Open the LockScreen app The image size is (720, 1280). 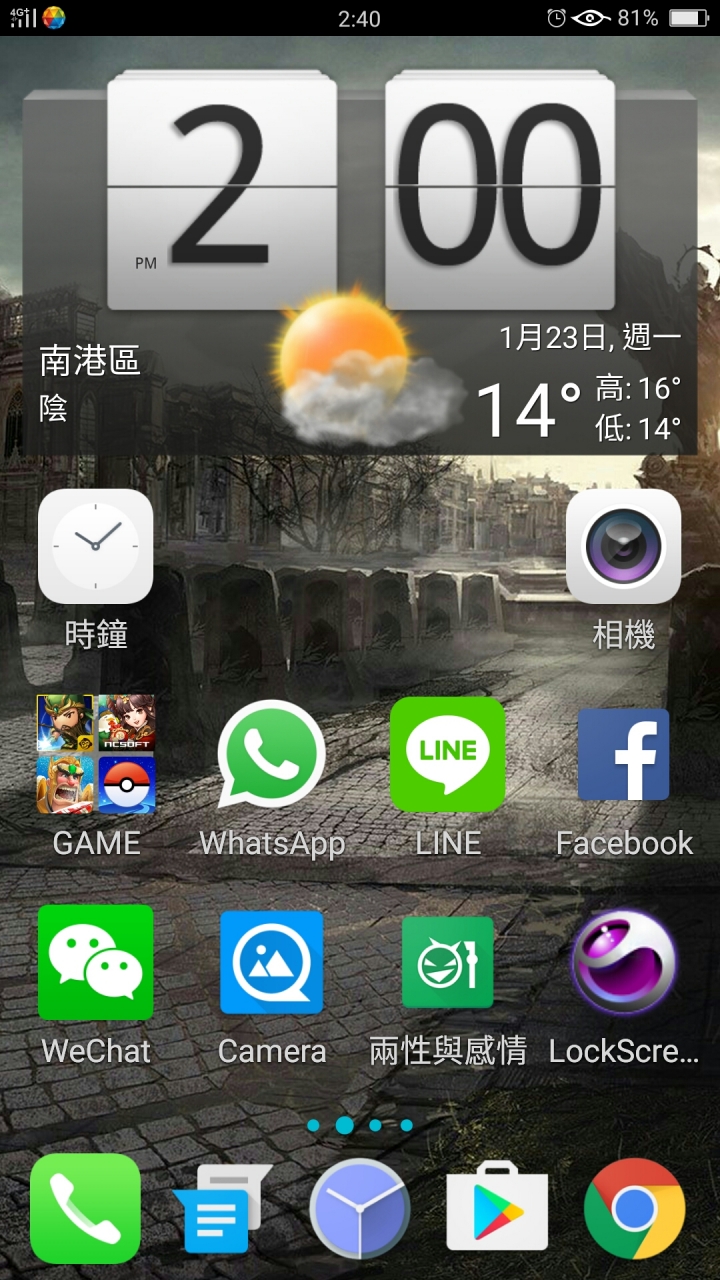click(623, 962)
